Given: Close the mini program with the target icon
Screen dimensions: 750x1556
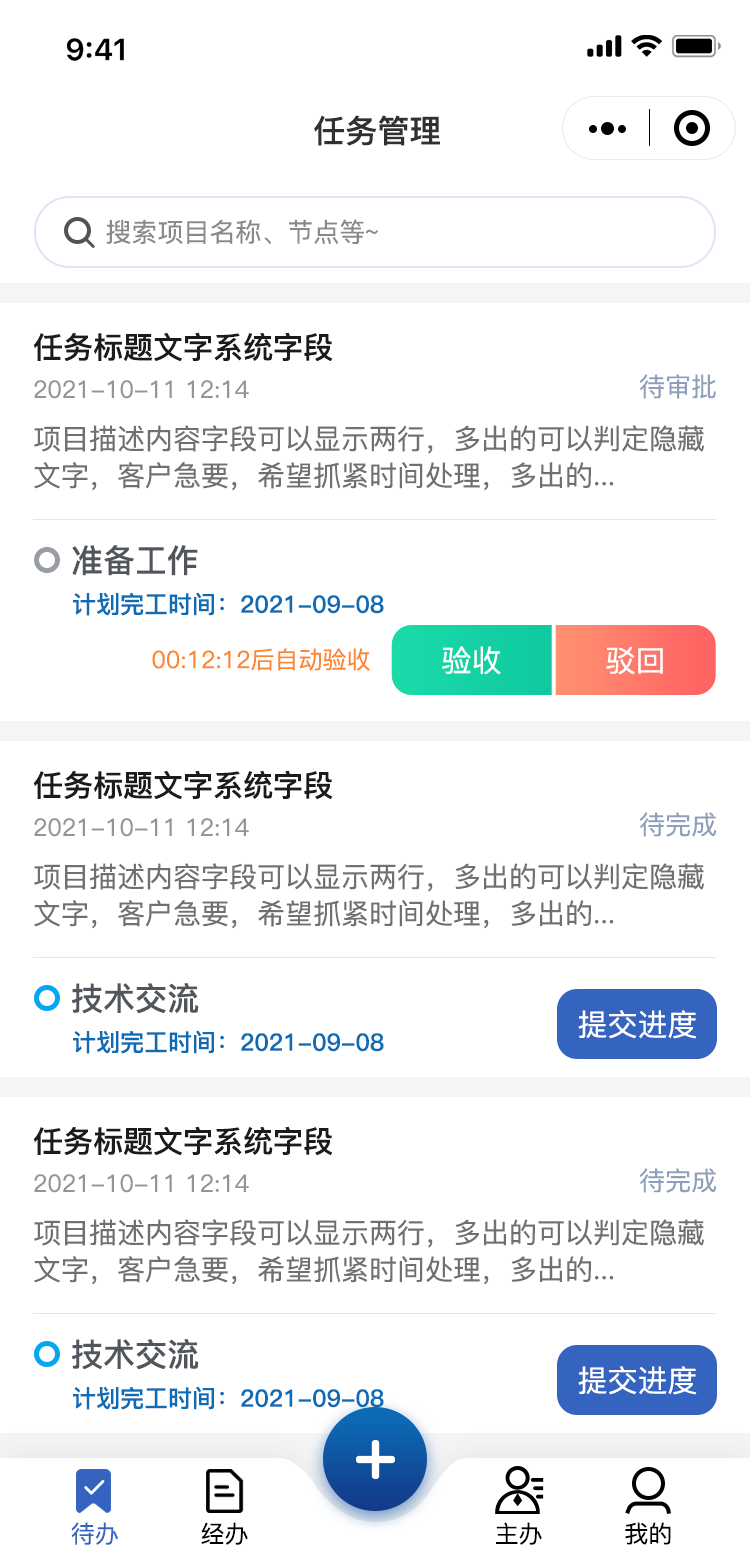Looking at the screenshot, I should (x=692, y=128).
